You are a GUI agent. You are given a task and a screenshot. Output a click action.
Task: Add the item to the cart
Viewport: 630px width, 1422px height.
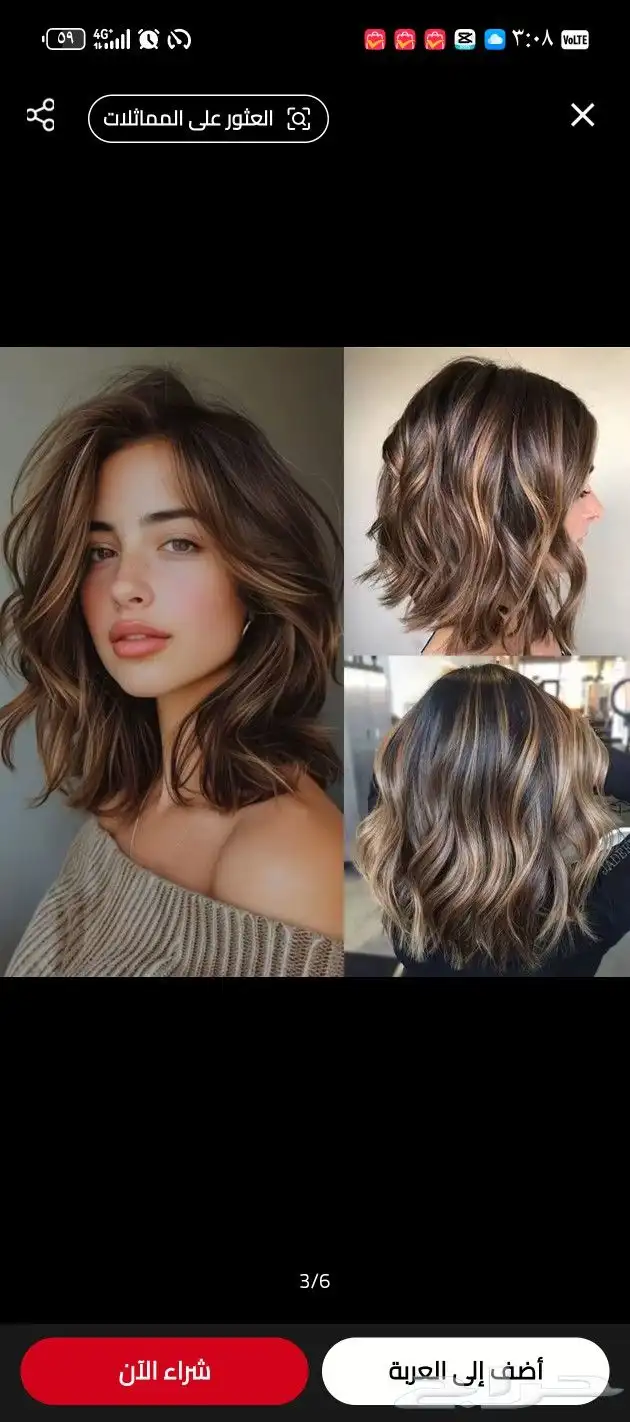tap(465, 1371)
